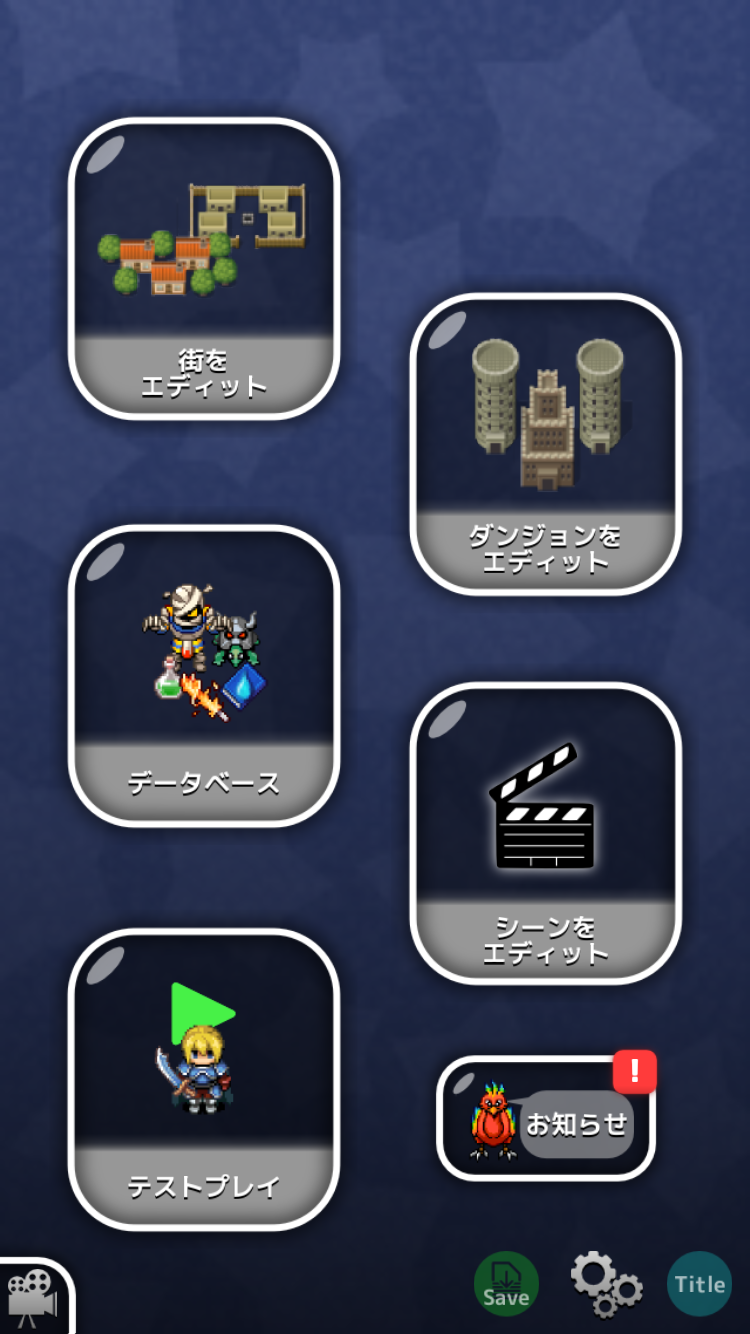
Task: Open the お知らせ notices button
Action: [x=546, y=1120]
